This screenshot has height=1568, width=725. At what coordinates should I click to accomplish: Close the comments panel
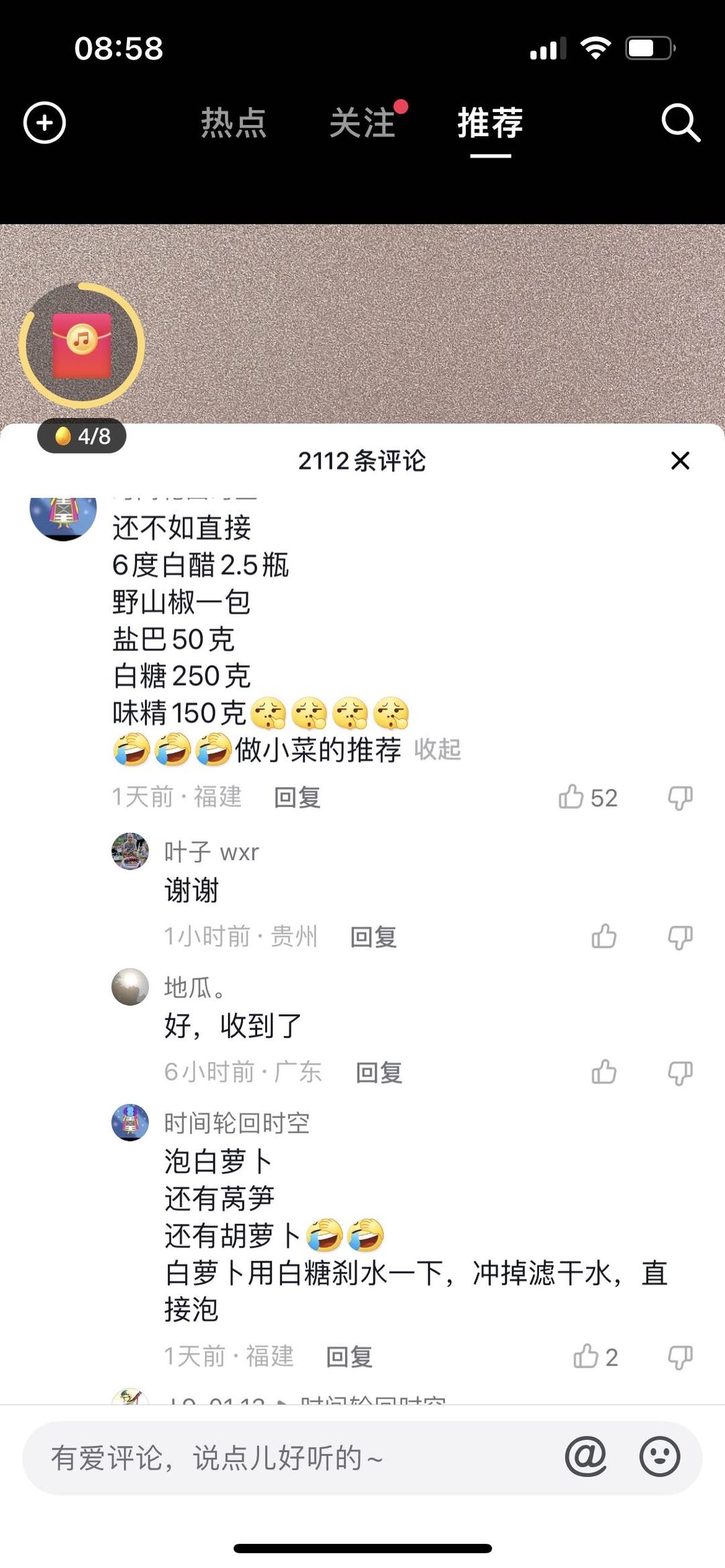tap(680, 461)
